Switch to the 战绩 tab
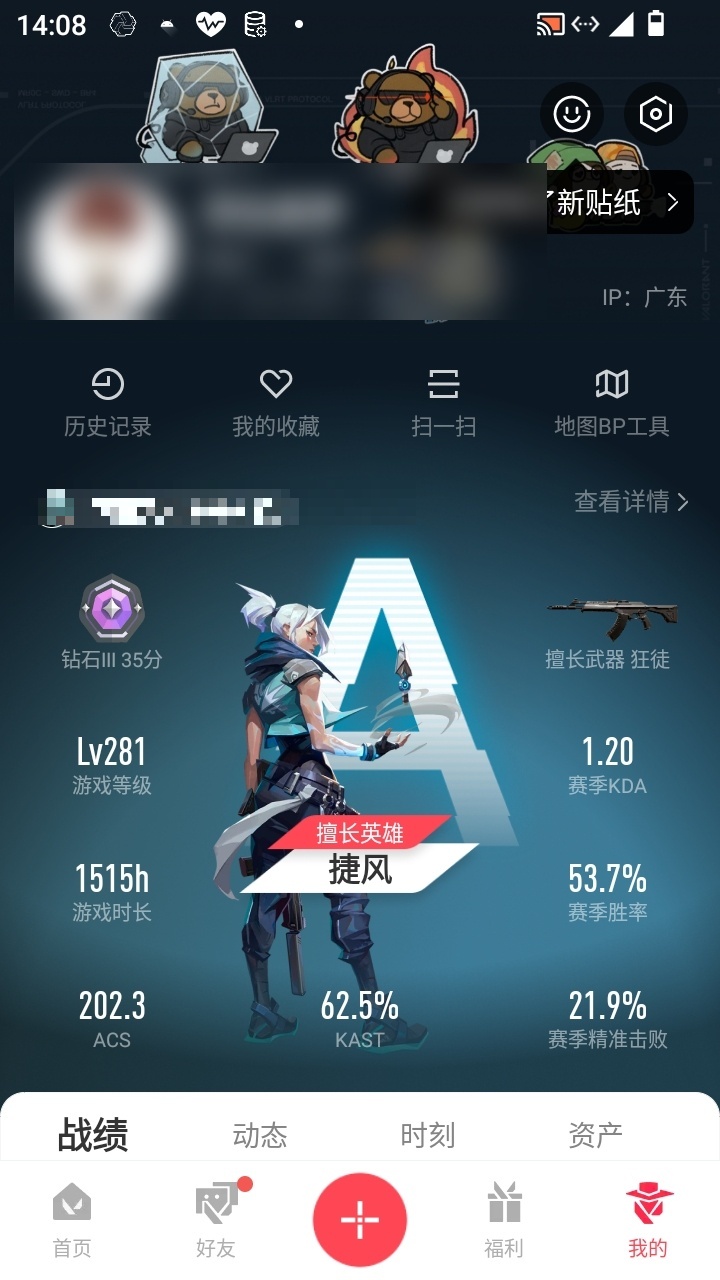720x1280 pixels. pyautogui.click(x=93, y=1135)
